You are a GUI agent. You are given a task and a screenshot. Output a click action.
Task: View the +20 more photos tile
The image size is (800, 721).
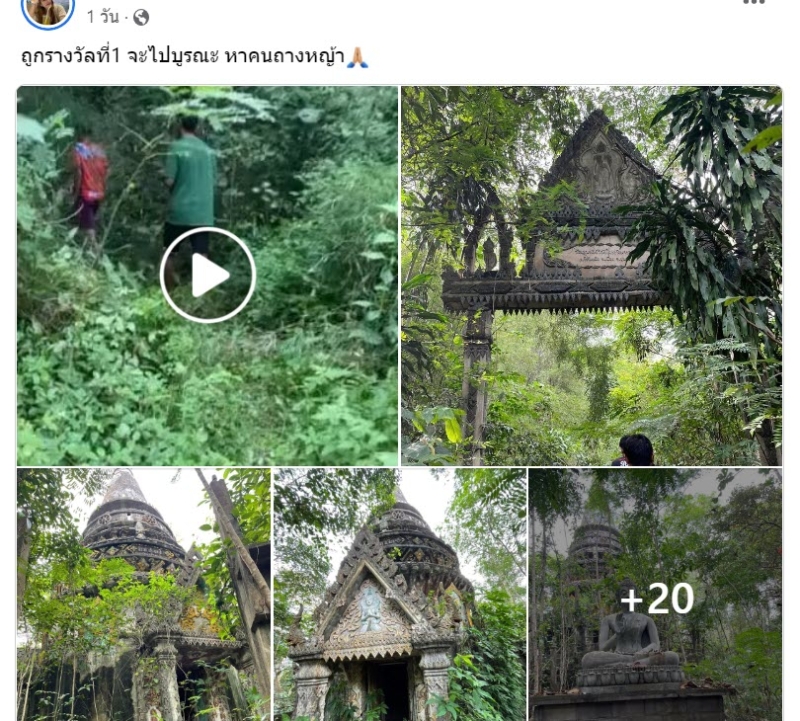pyautogui.click(x=655, y=596)
